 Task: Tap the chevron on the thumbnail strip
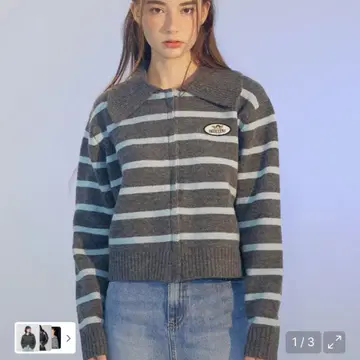(x=68, y=338)
